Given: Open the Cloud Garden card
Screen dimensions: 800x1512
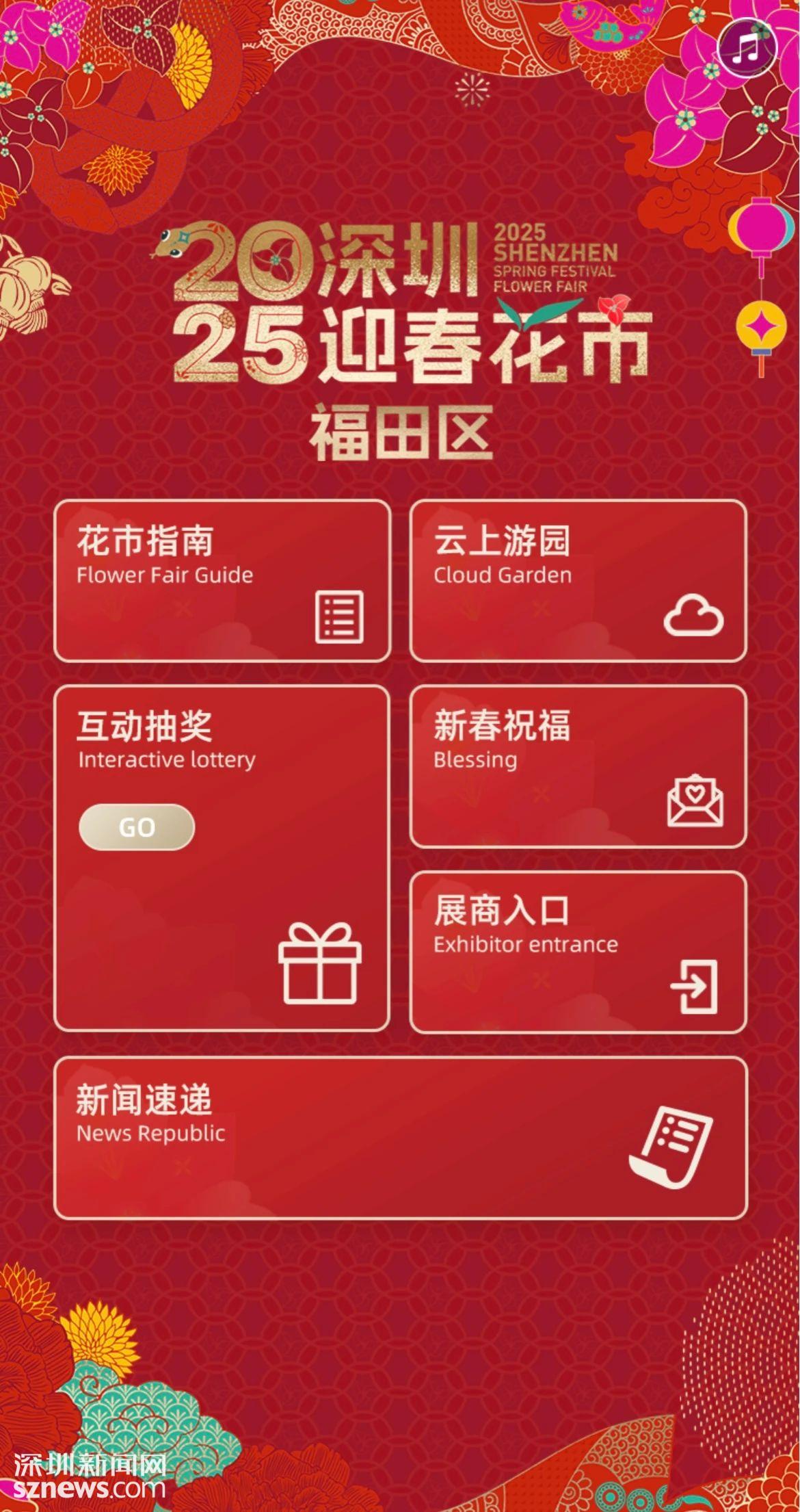Looking at the screenshot, I should click(578, 581).
